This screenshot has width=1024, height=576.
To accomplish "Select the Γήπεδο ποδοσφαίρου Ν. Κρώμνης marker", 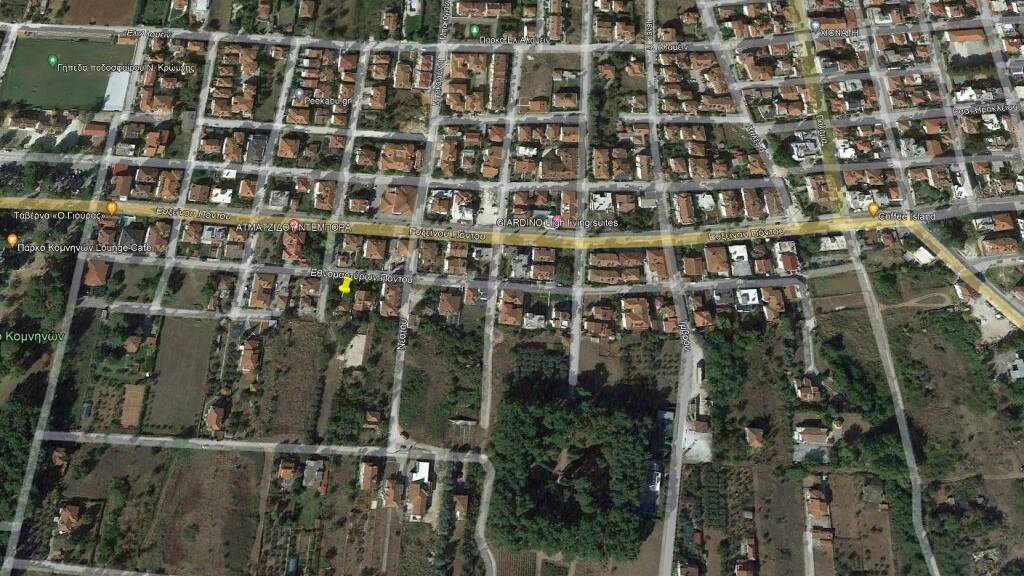I will [52, 61].
